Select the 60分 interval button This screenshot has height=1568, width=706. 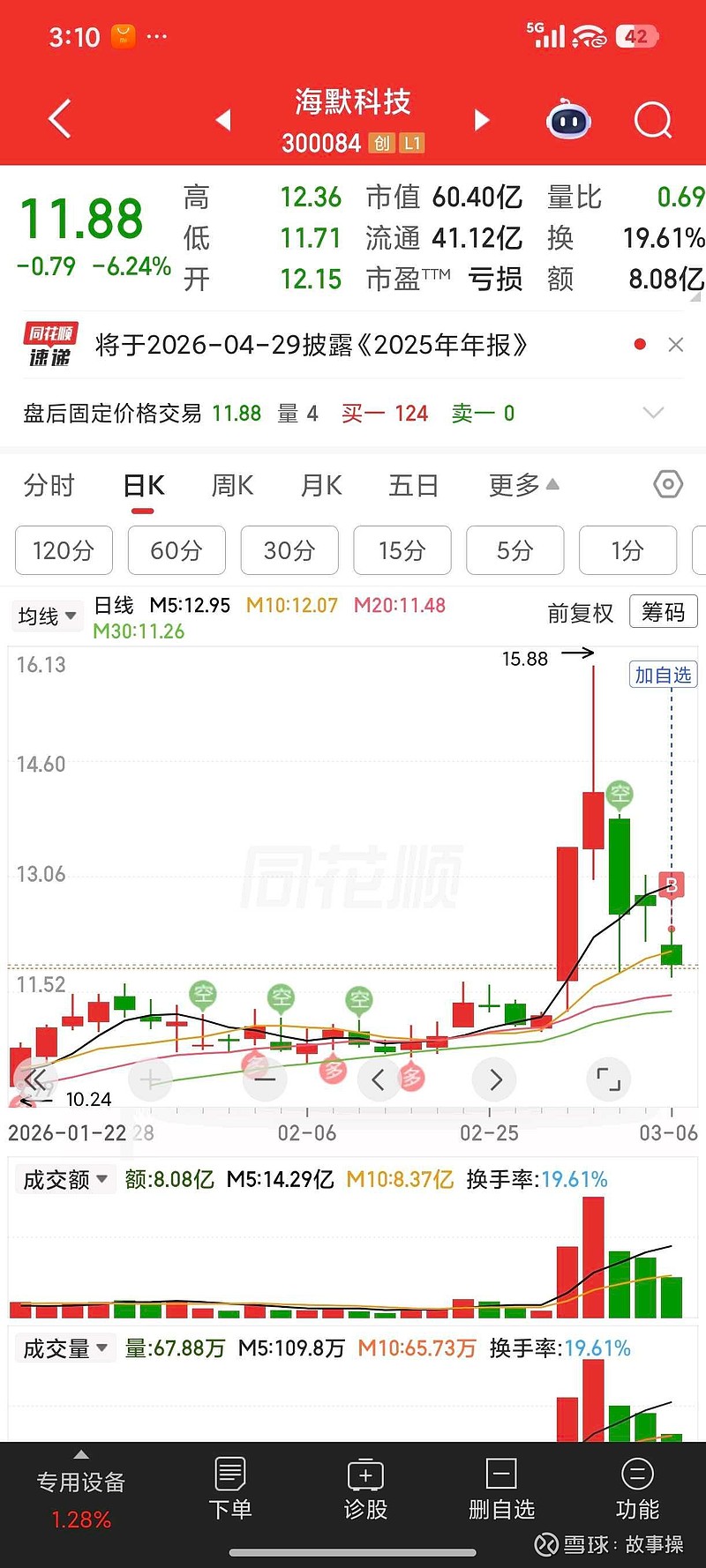tap(176, 549)
